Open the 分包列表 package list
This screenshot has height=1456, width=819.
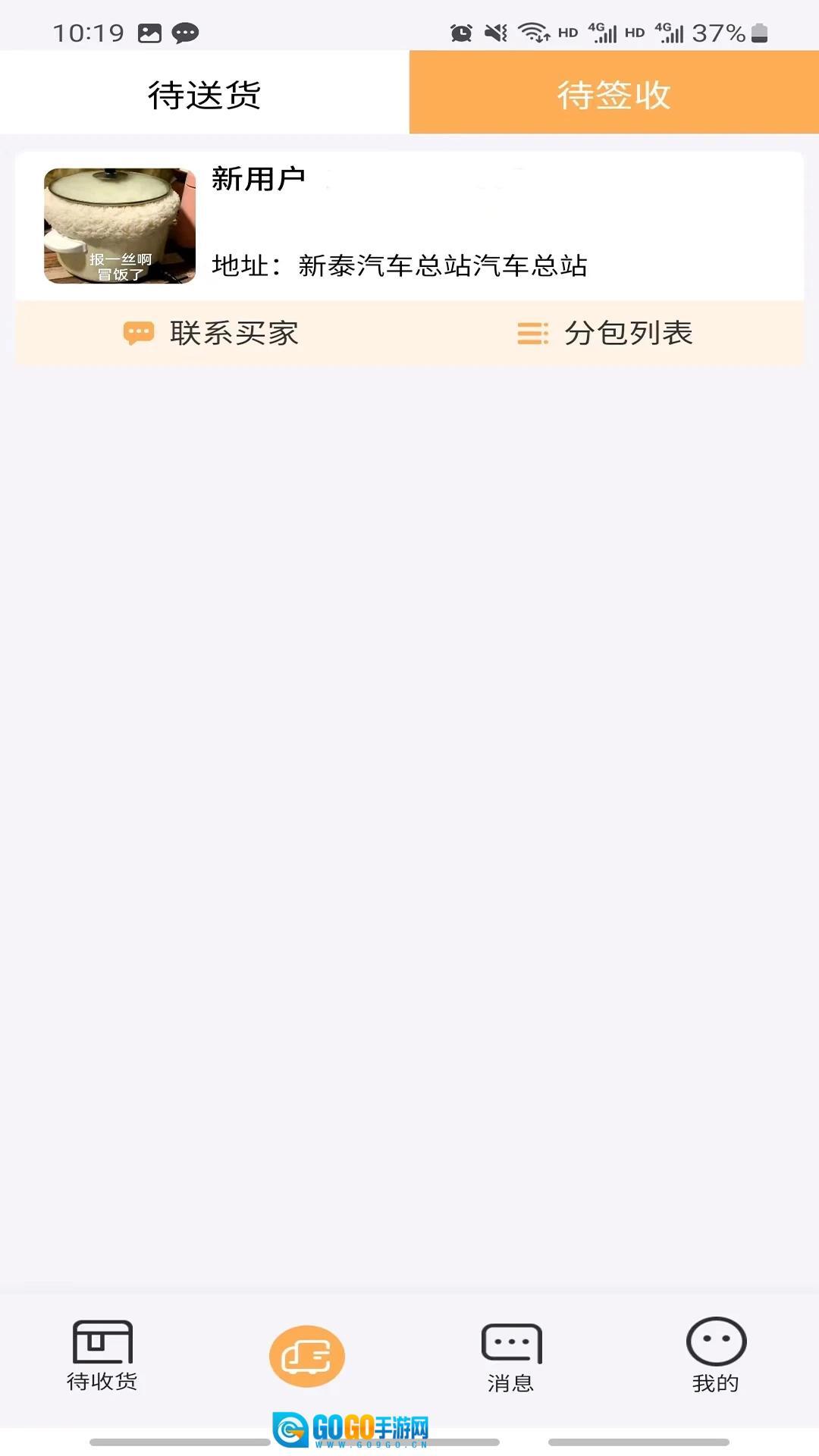605,333
